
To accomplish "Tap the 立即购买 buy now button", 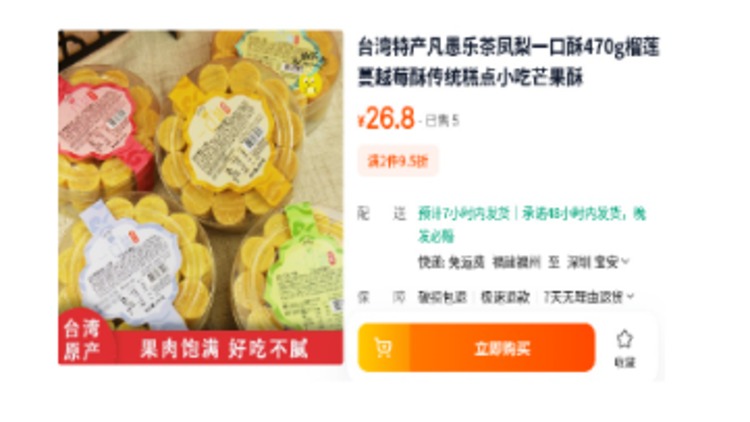I will pyautogui.click(x=502, y=348).
